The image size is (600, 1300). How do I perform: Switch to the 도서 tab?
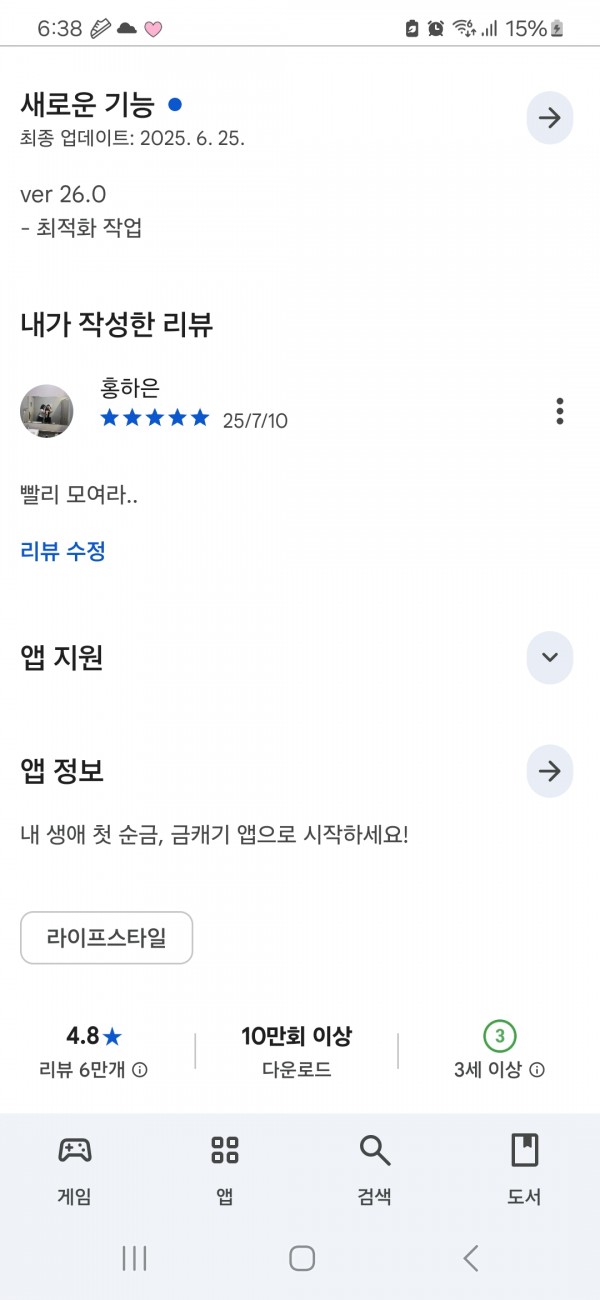click(524, 1170)
